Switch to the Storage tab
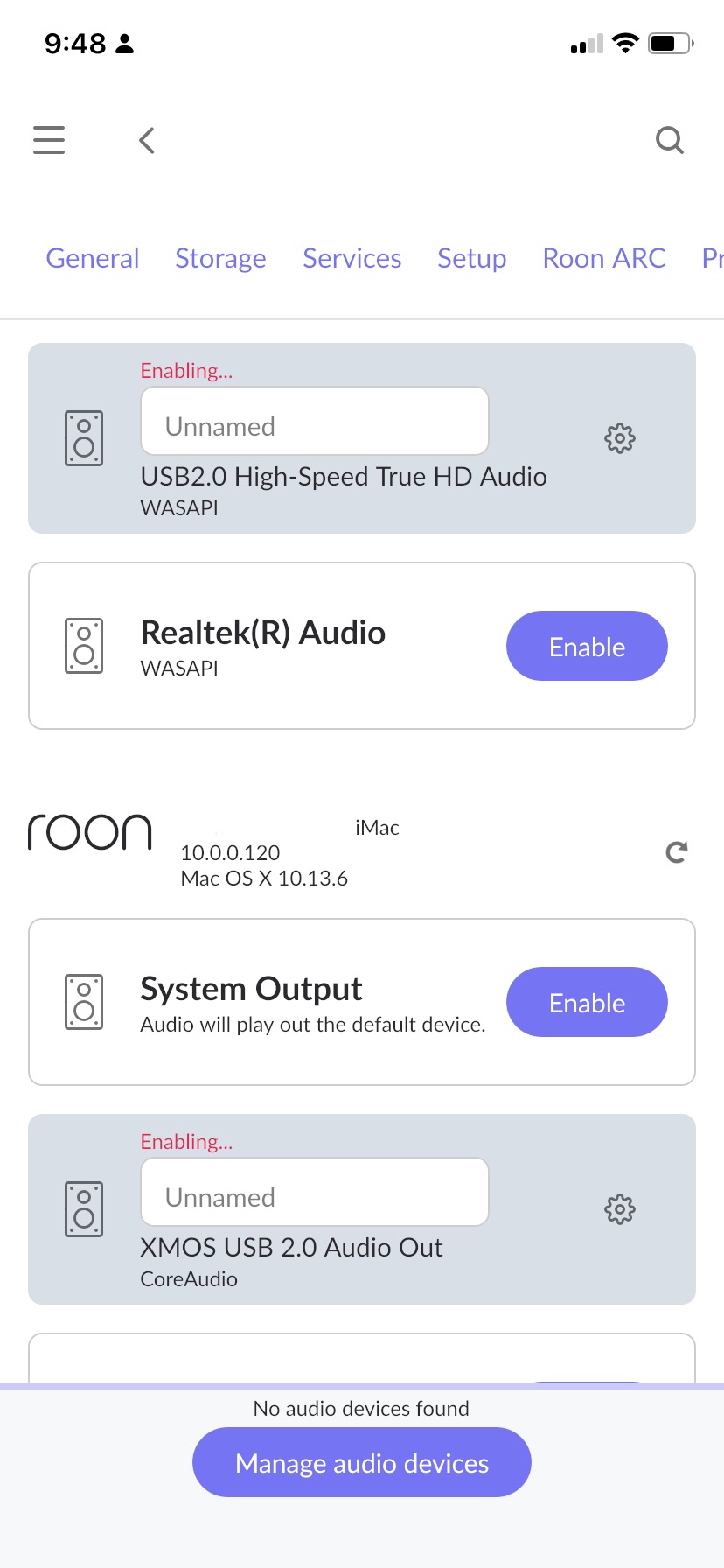The height and width of the screenshot is (1568, 724). click(220, 258)
